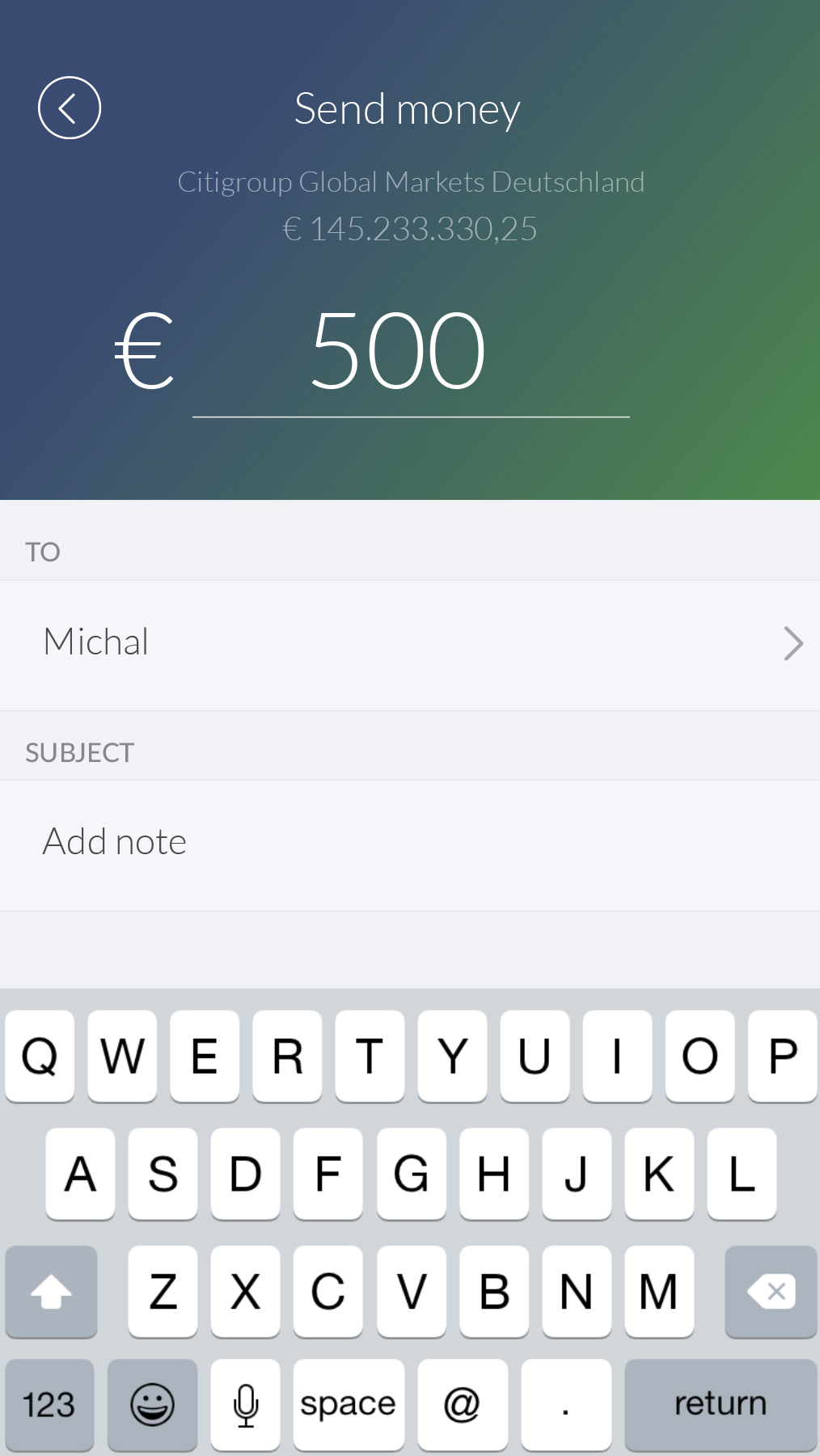Go back from Send money

[x=70, y=108]
